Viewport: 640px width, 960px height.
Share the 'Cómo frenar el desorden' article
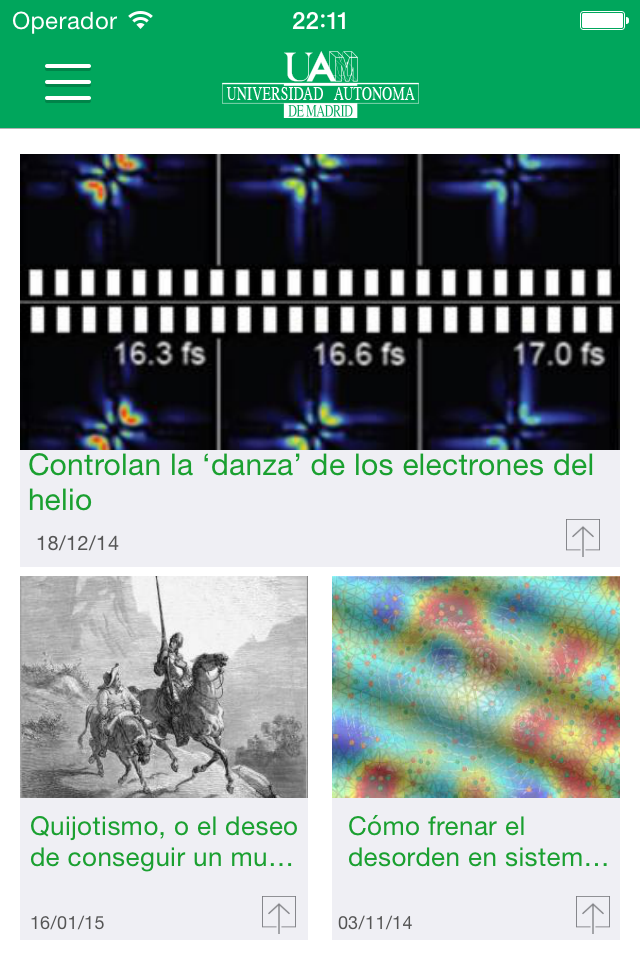pos(593,914)
